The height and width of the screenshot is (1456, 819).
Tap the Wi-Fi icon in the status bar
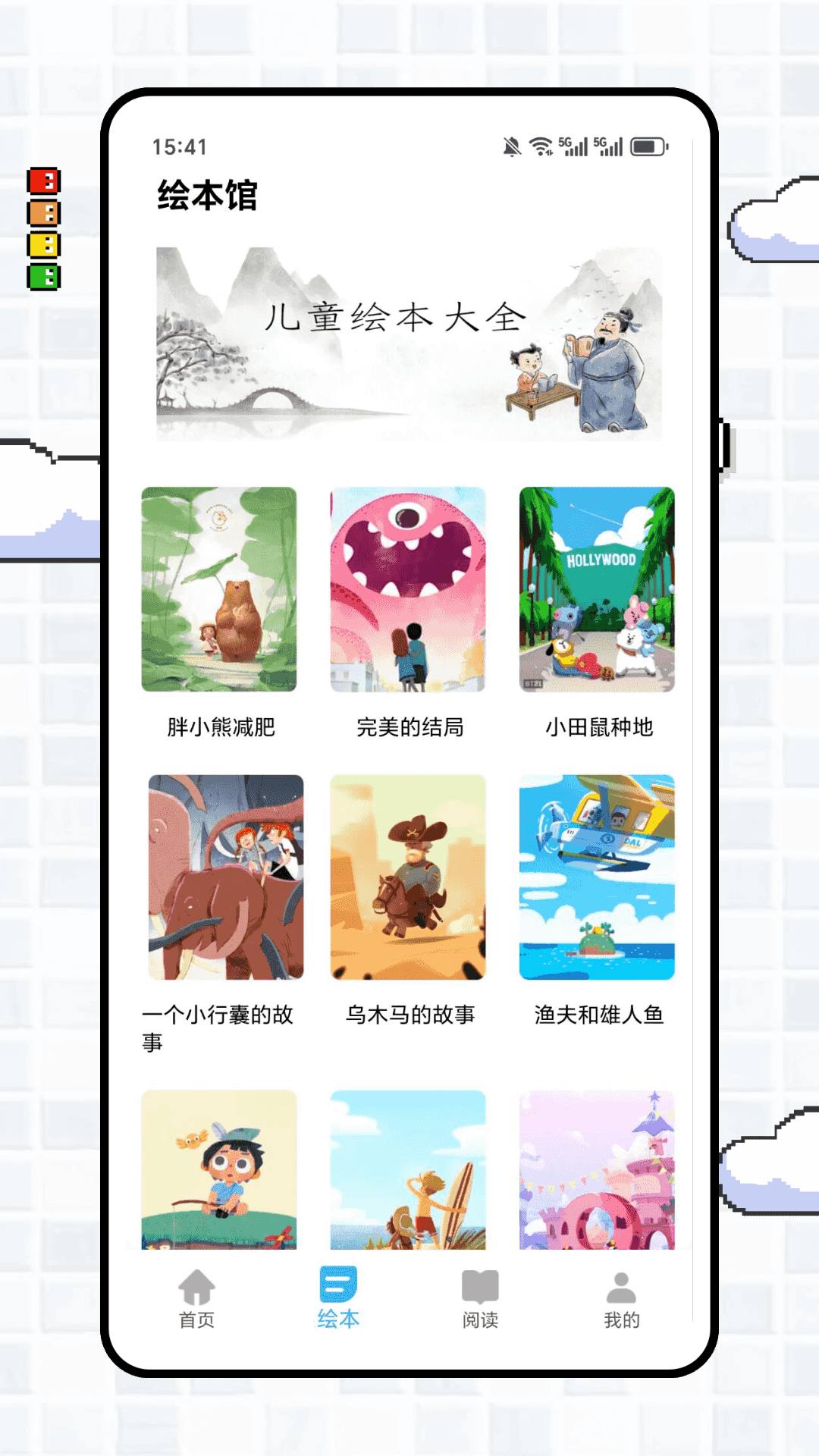point(541,146)
